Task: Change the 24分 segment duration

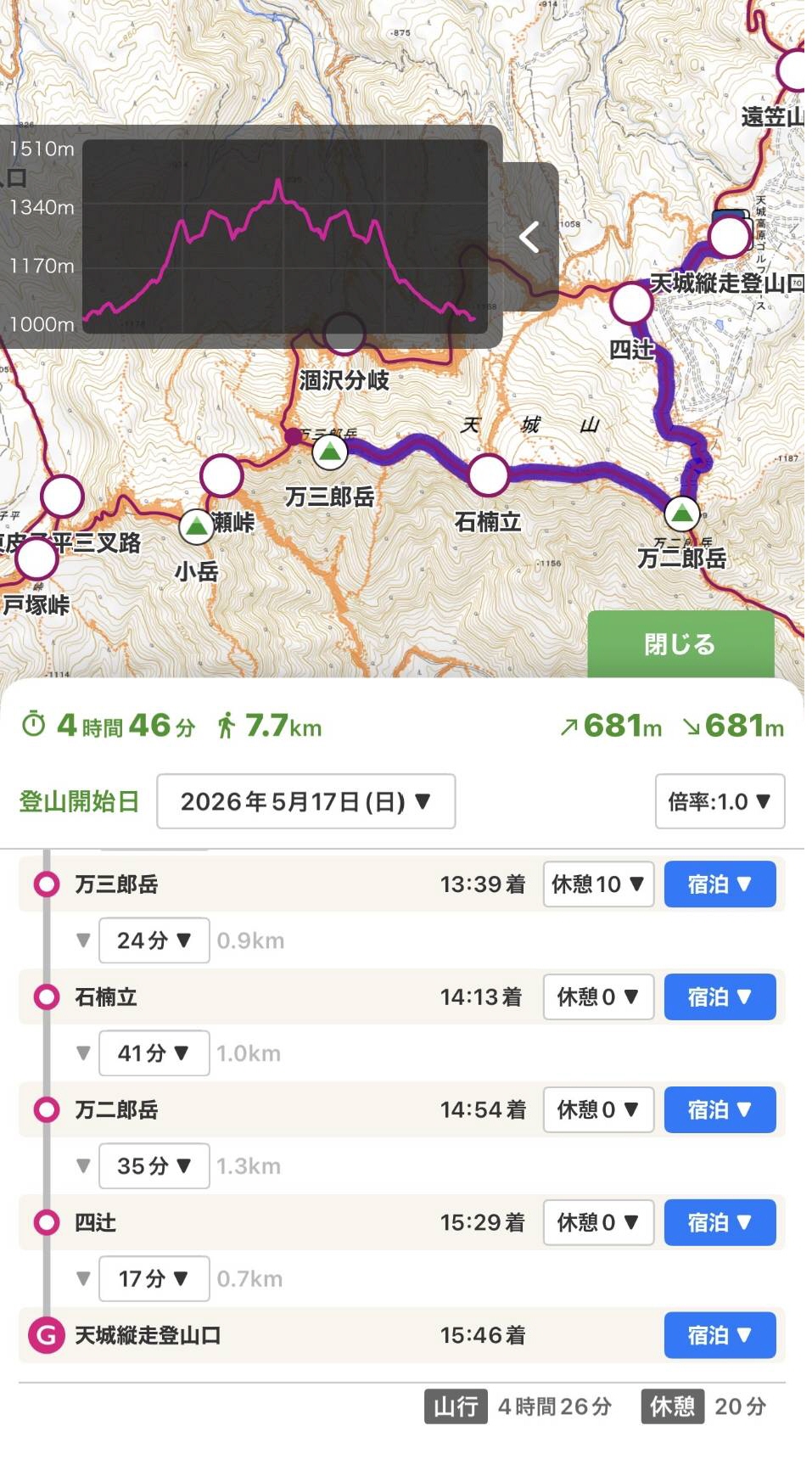Action: [154, 940]
